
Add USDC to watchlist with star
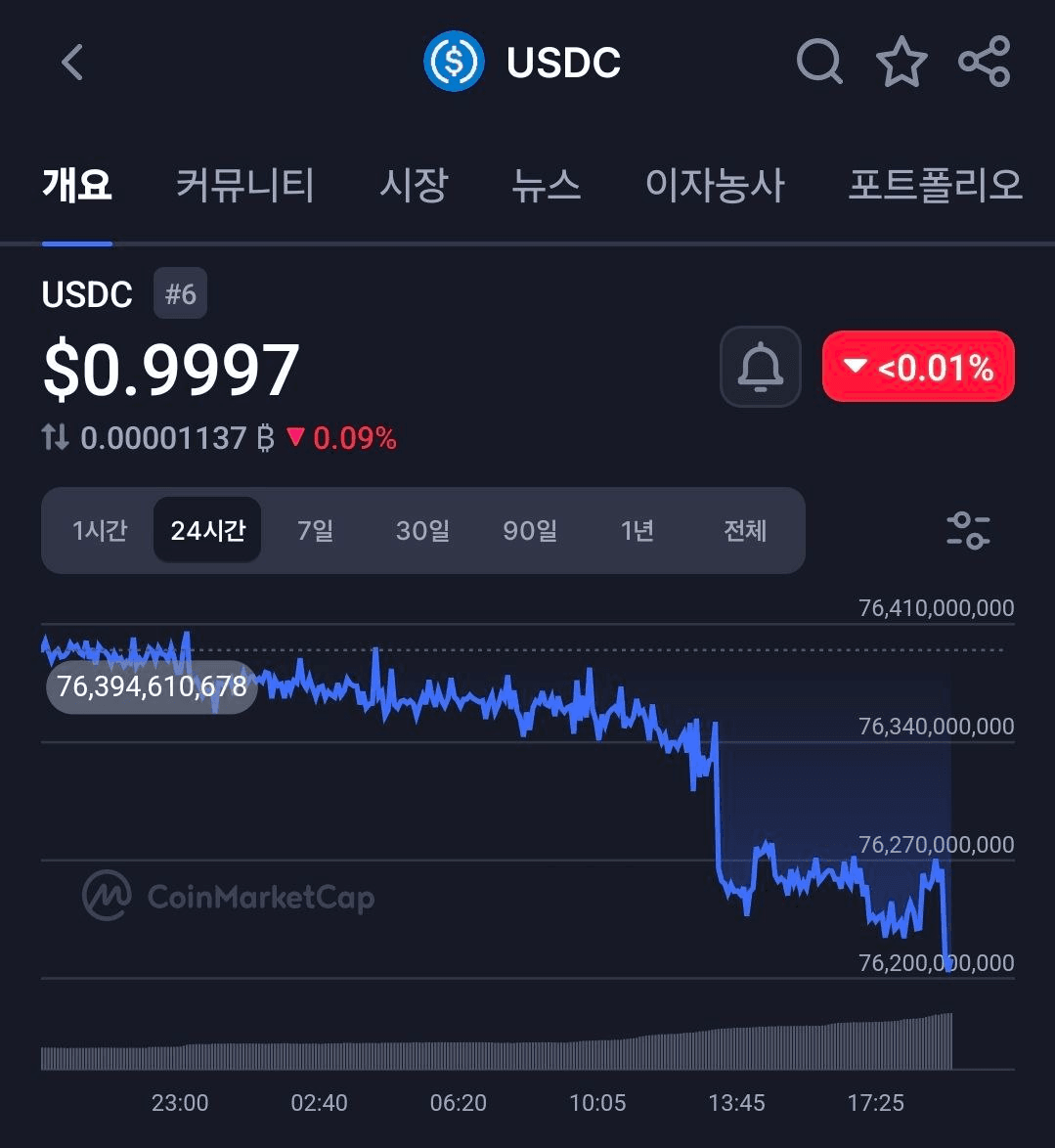click(901, 63)
